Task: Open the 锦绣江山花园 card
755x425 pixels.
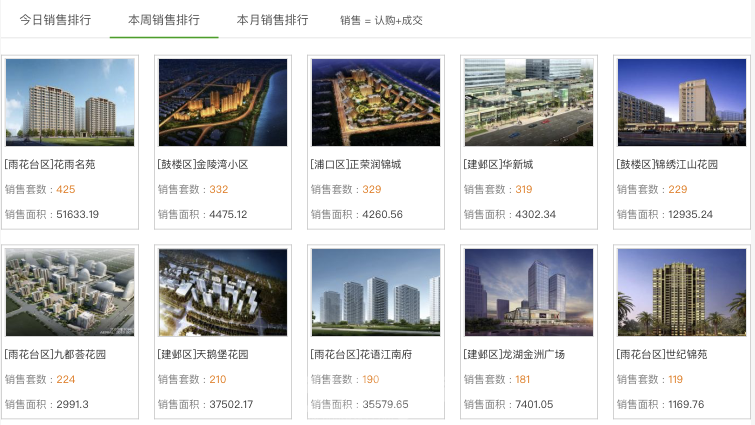Action: (682, 103)
